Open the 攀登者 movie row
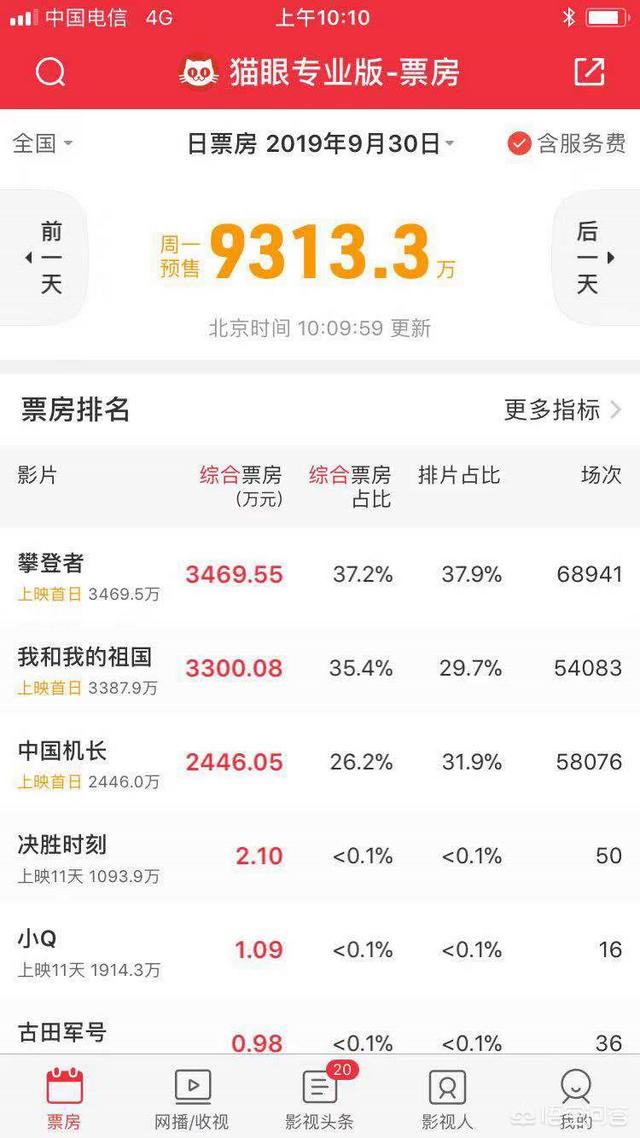The width and height of the screenshot is (640, 1138). pos(320,576)
